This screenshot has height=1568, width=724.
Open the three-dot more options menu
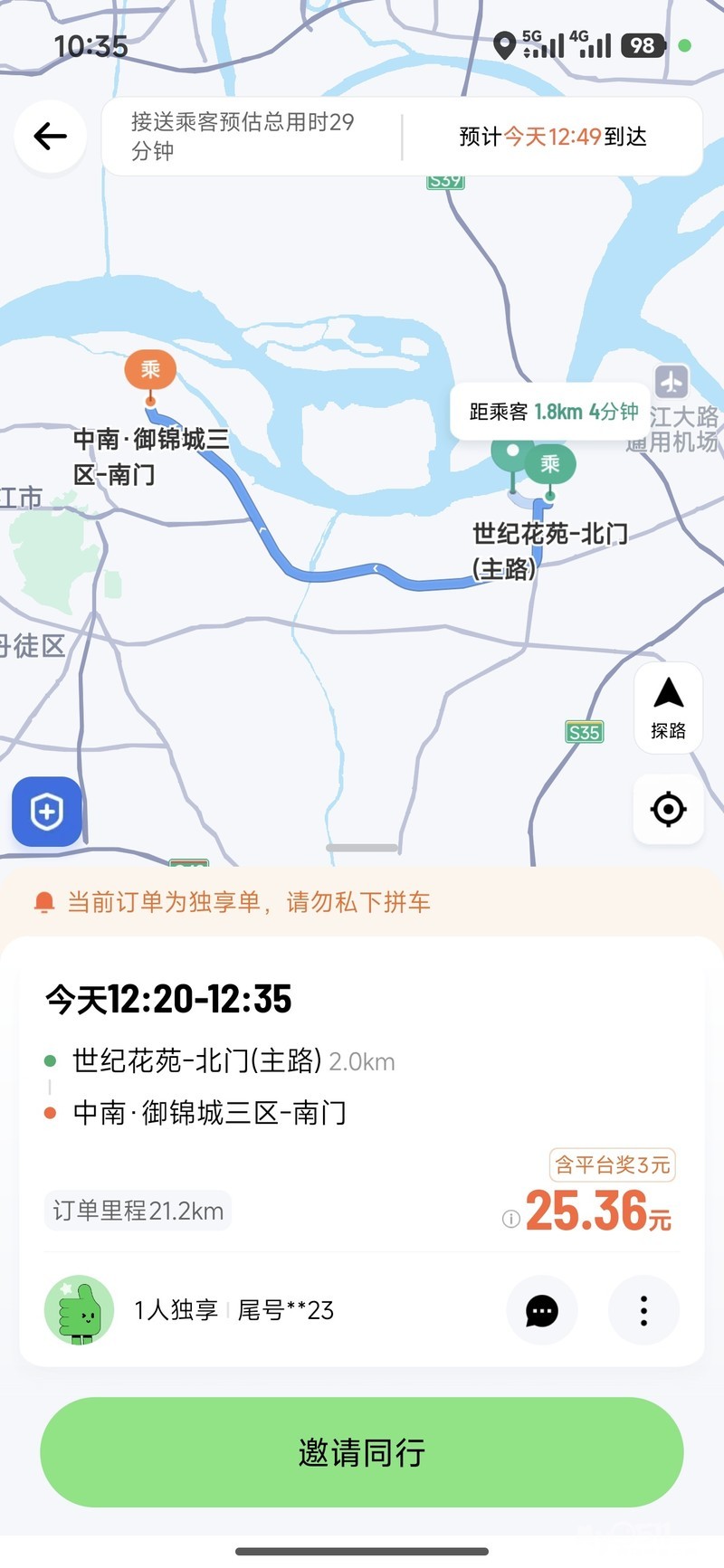[643, 1310]
